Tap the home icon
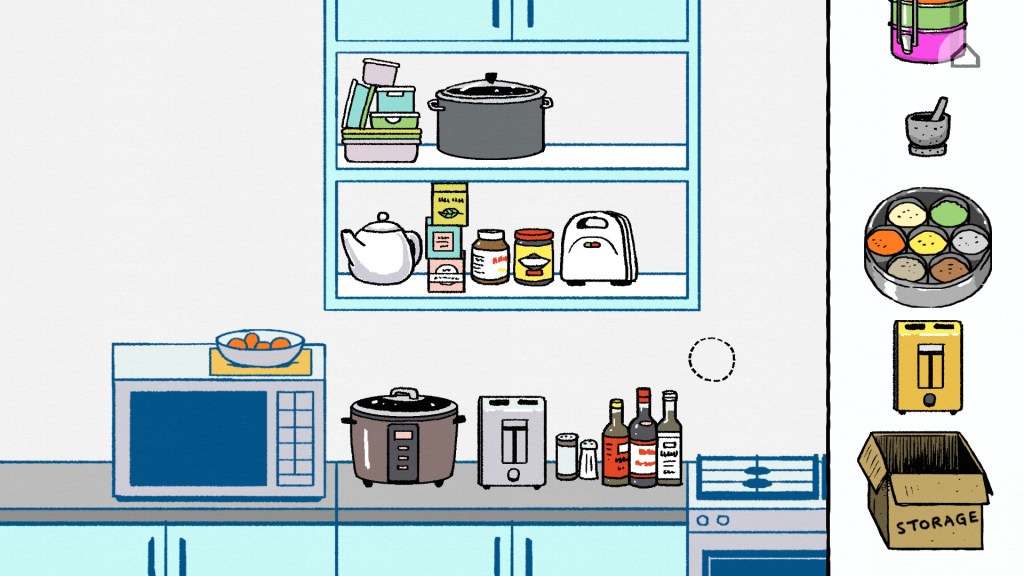 964,54
